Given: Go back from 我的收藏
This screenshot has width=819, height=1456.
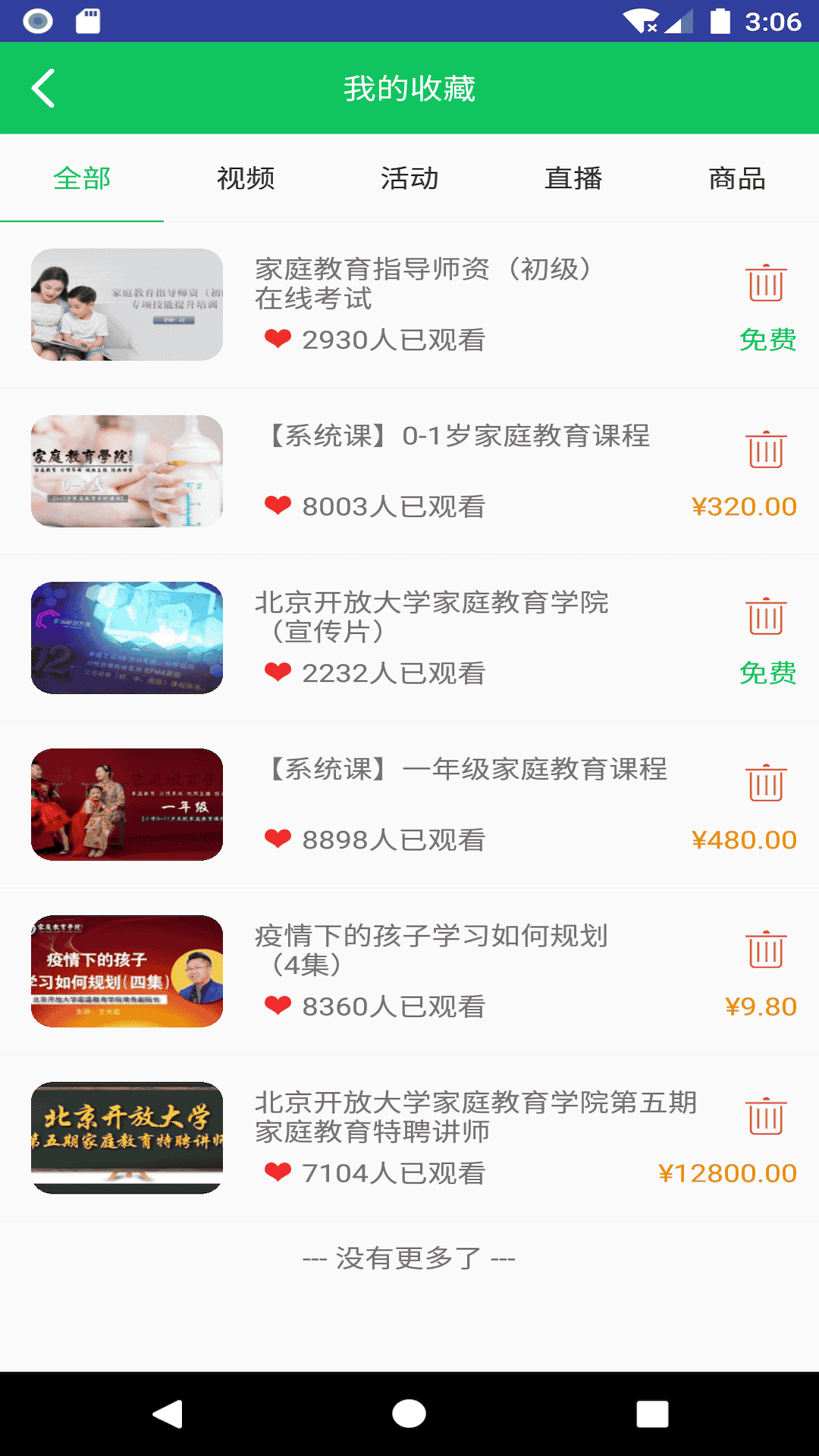Looking at the screenshot, I should coord(44,88).
